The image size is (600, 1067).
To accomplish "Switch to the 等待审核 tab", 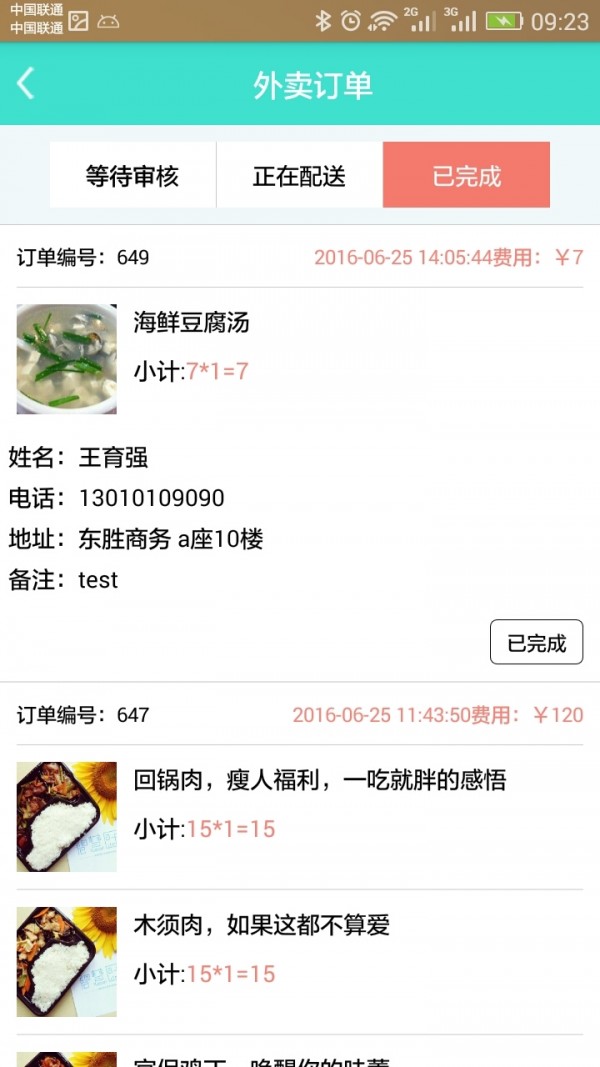I will 132,176.
